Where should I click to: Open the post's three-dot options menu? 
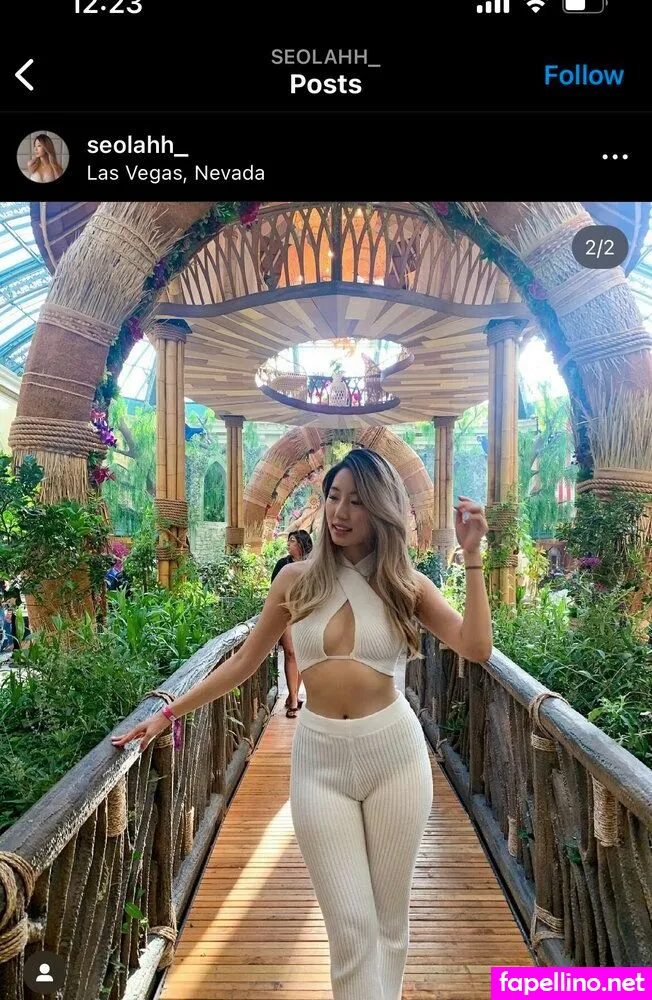coord(614,157)
